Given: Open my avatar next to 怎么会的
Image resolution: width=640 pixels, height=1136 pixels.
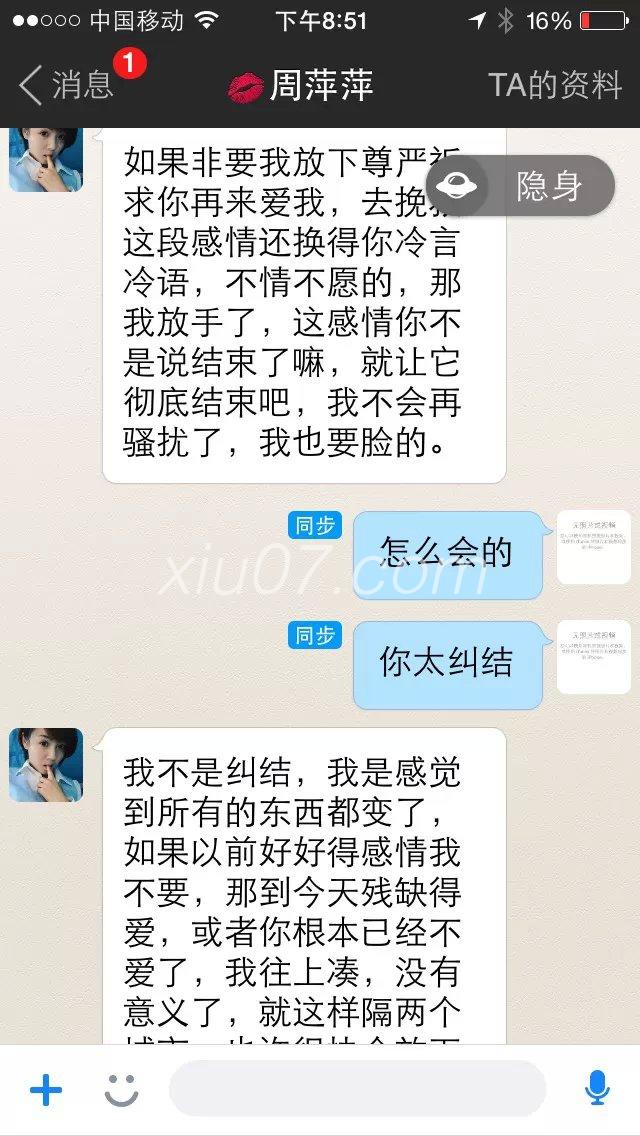Looking at the screenshot, I should click(x=594, y=547).
